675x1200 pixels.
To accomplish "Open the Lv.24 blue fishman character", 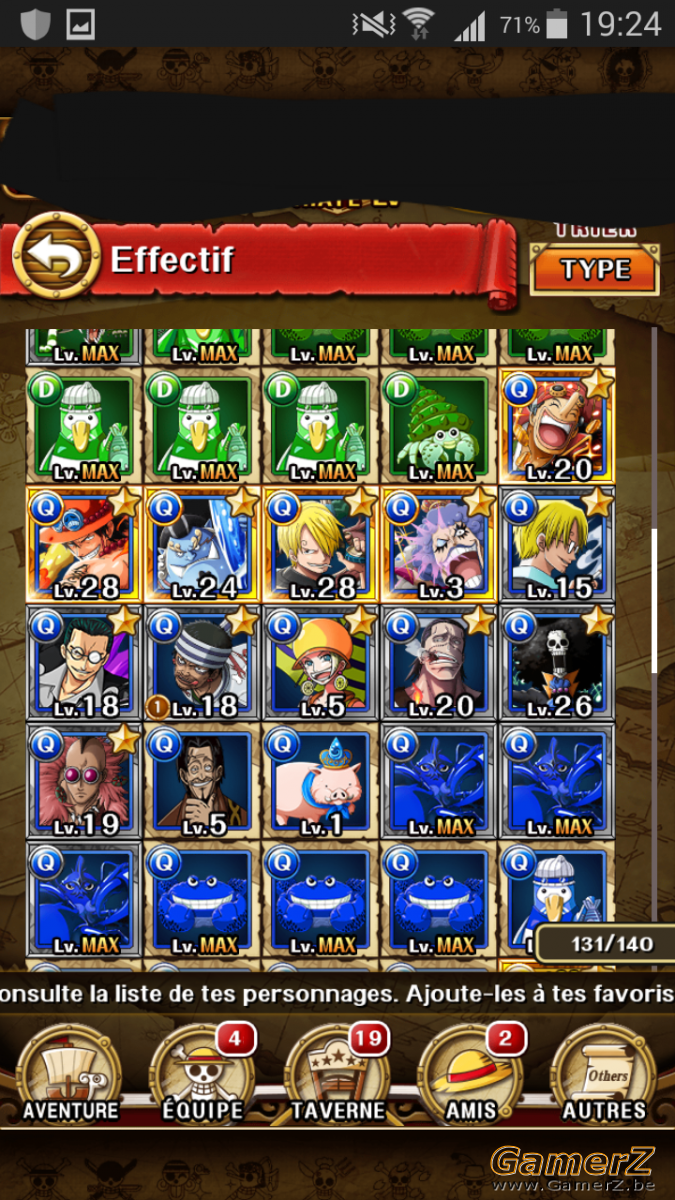I will [x=203, y=545].
